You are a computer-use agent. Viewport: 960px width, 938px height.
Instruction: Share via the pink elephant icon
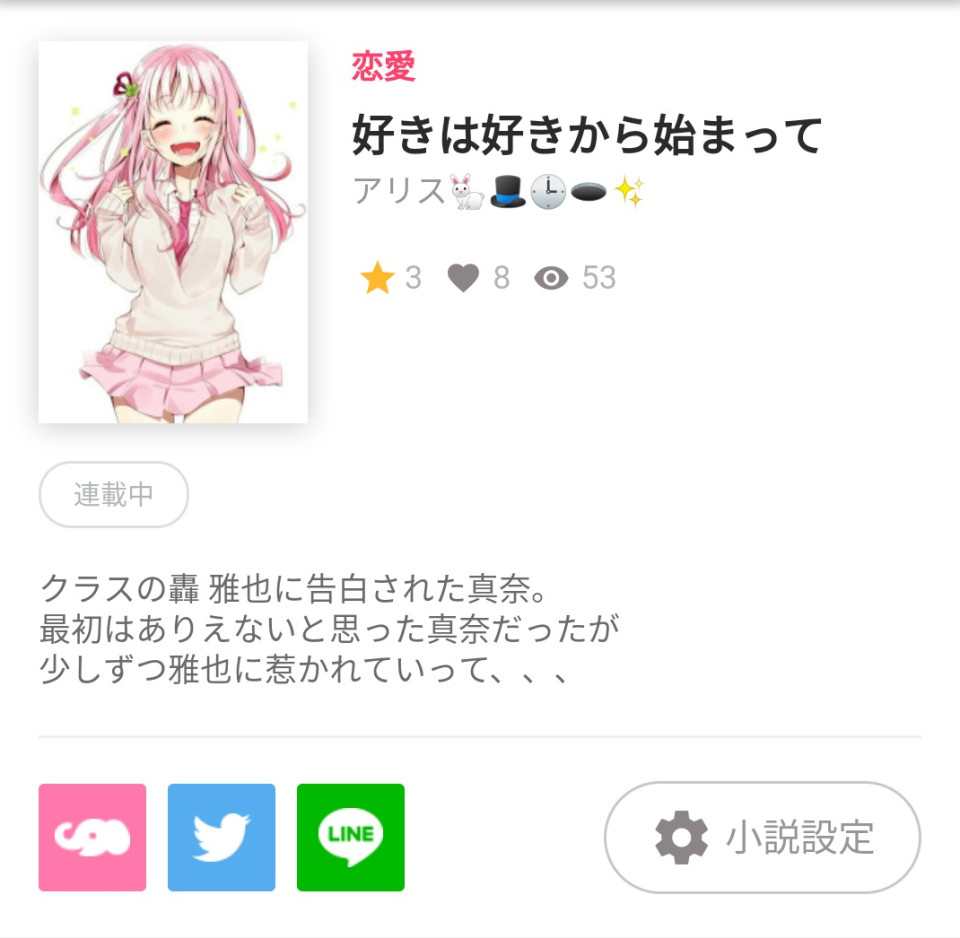click(92, 837)
